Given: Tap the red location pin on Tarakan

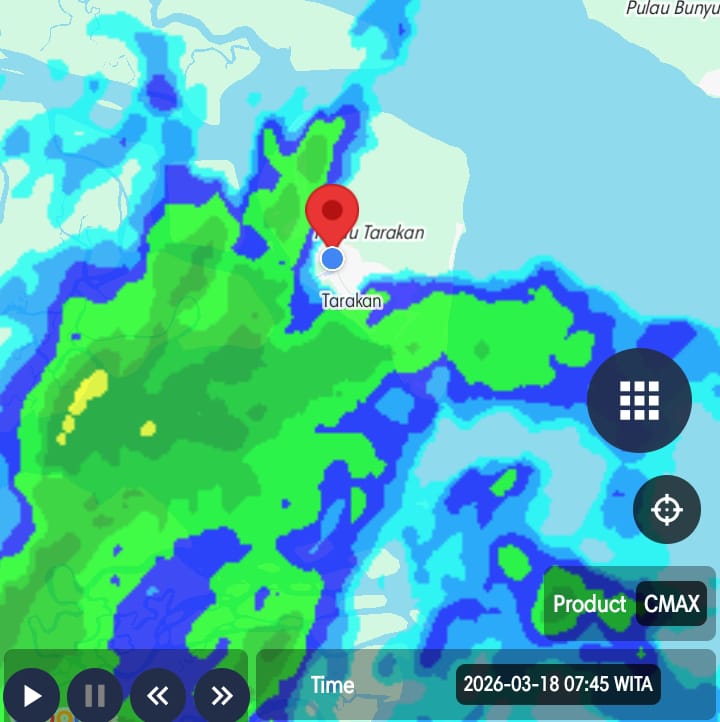Looking at the screenshot, I should pyautogui.click(x=332, y=210).
